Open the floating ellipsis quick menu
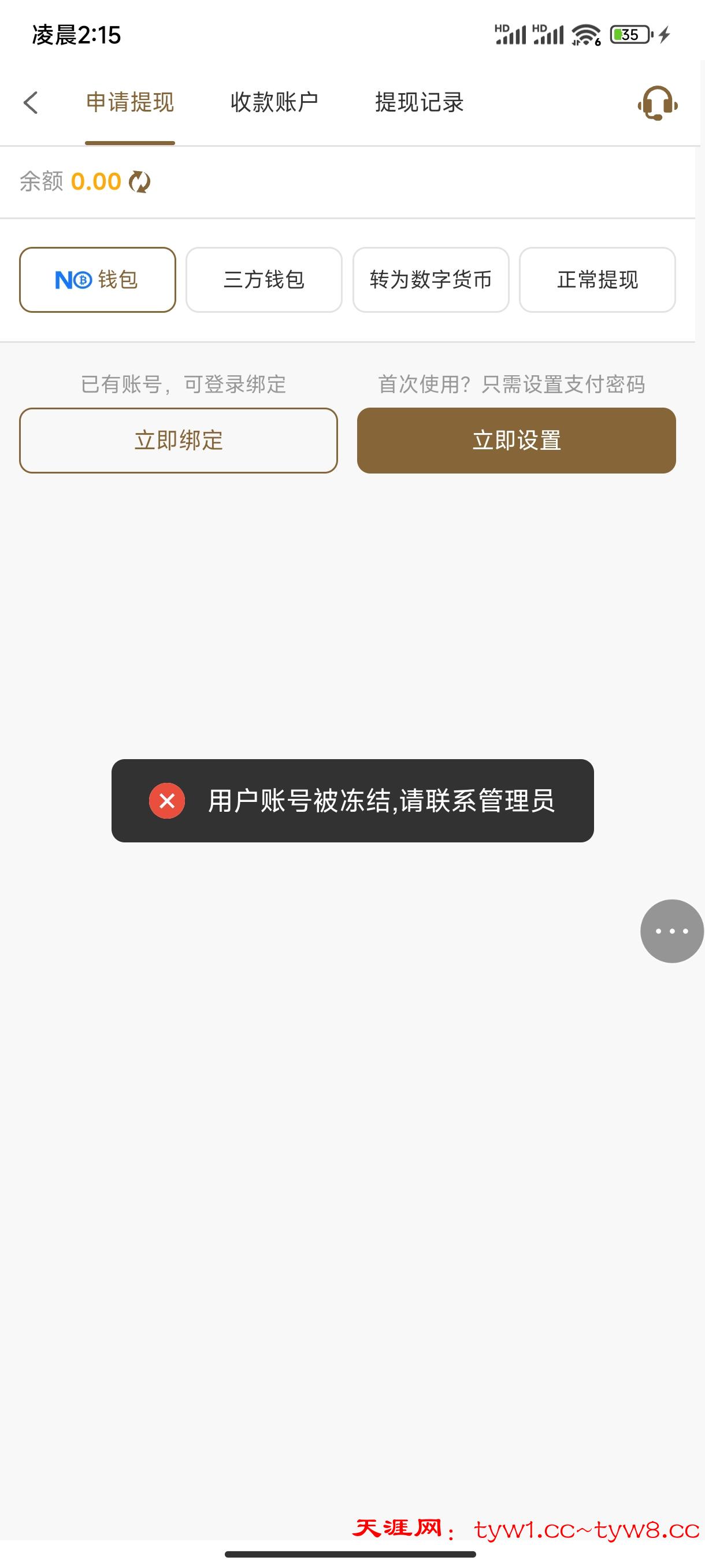Viewport: 705px width, 1568px height. (x=671, y=931)
